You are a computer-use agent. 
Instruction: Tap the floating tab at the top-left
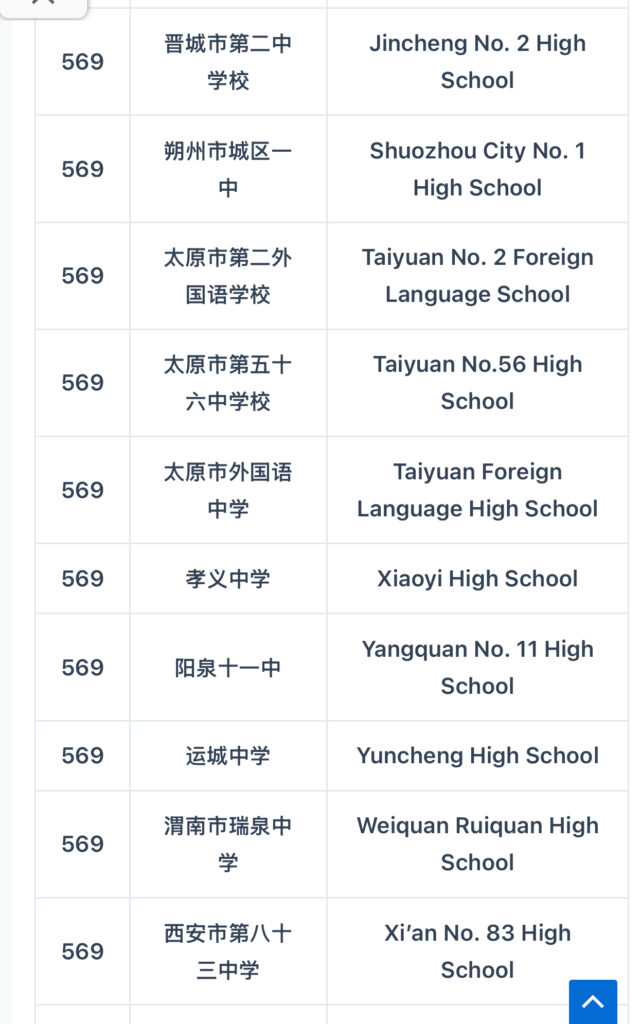click(x=44, y=6)
